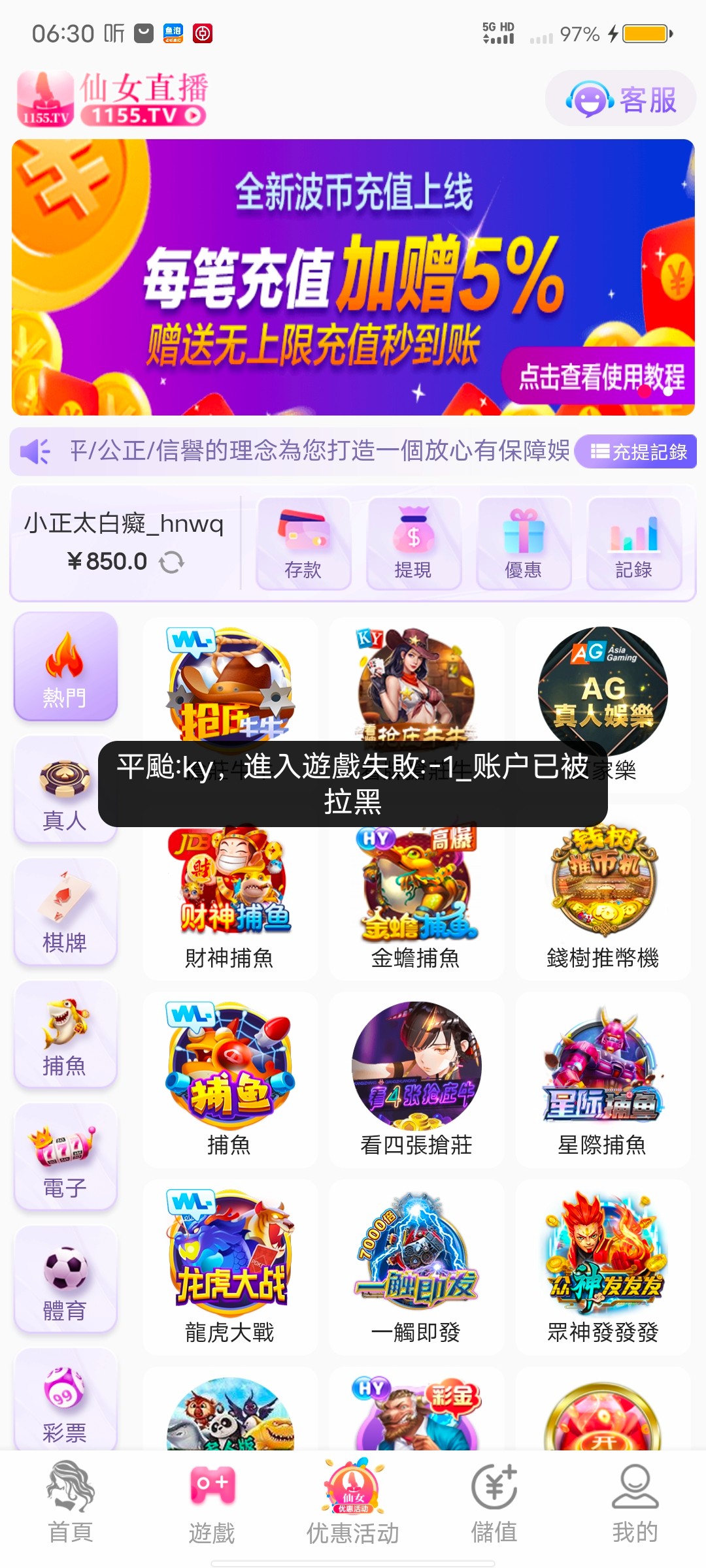Open the 我的 profile tab

tap(635, 1503)
